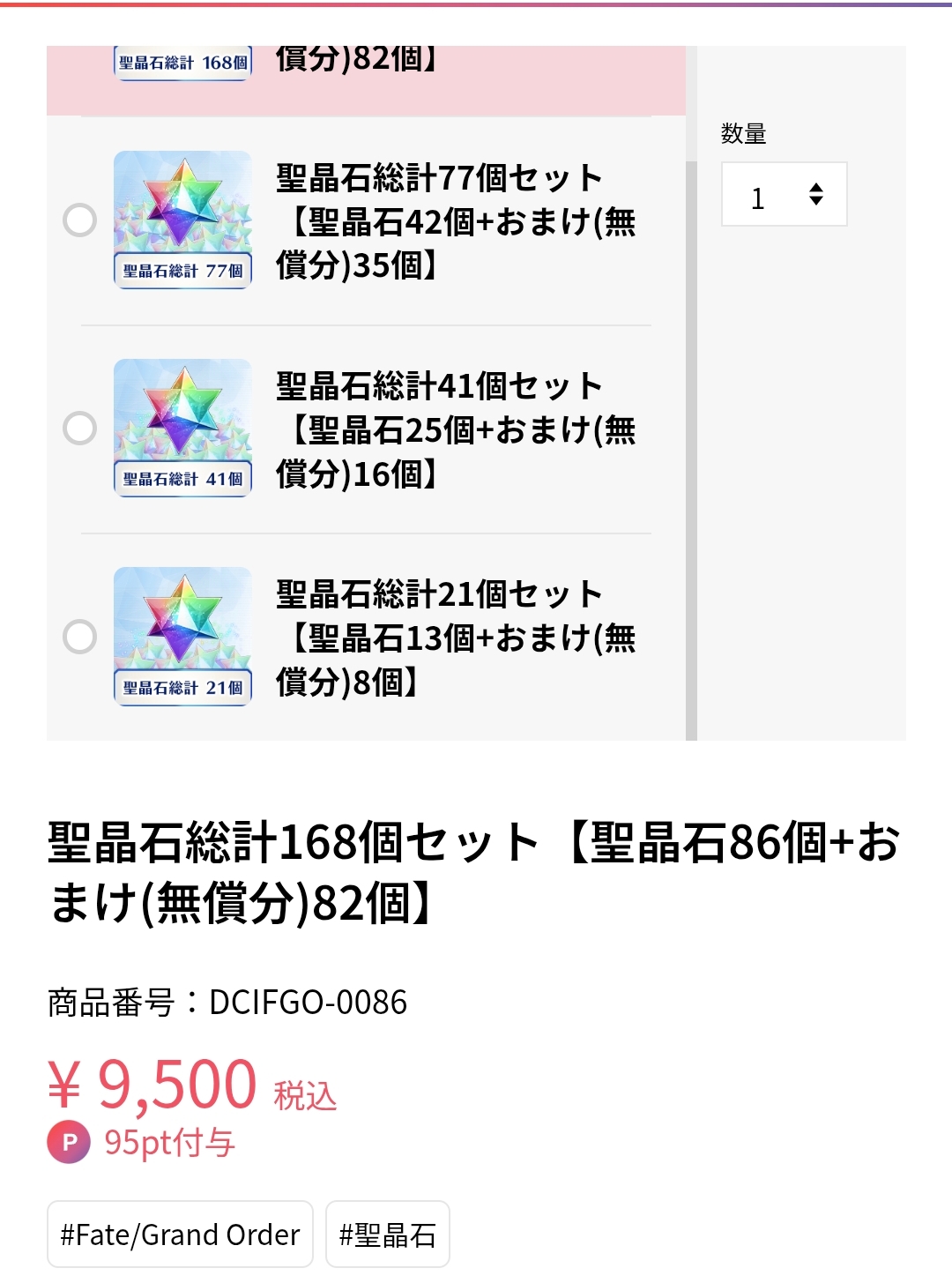The height and width of the screenshot is (1283, 952).
Task: Pick the 聖晶石総計21個セット radio option
Action: (x=79, y=636)
